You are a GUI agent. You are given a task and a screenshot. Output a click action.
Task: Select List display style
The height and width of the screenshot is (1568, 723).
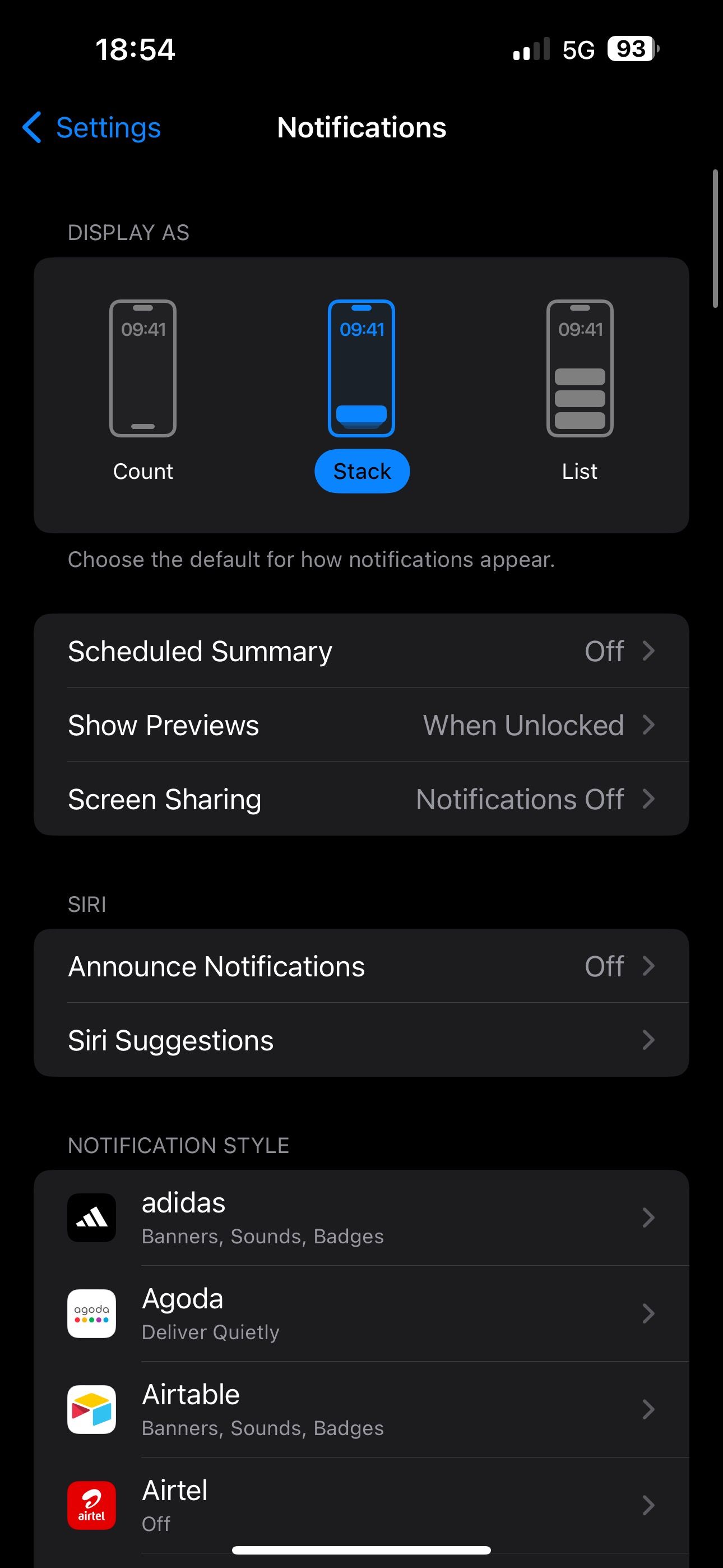point(580,390)
